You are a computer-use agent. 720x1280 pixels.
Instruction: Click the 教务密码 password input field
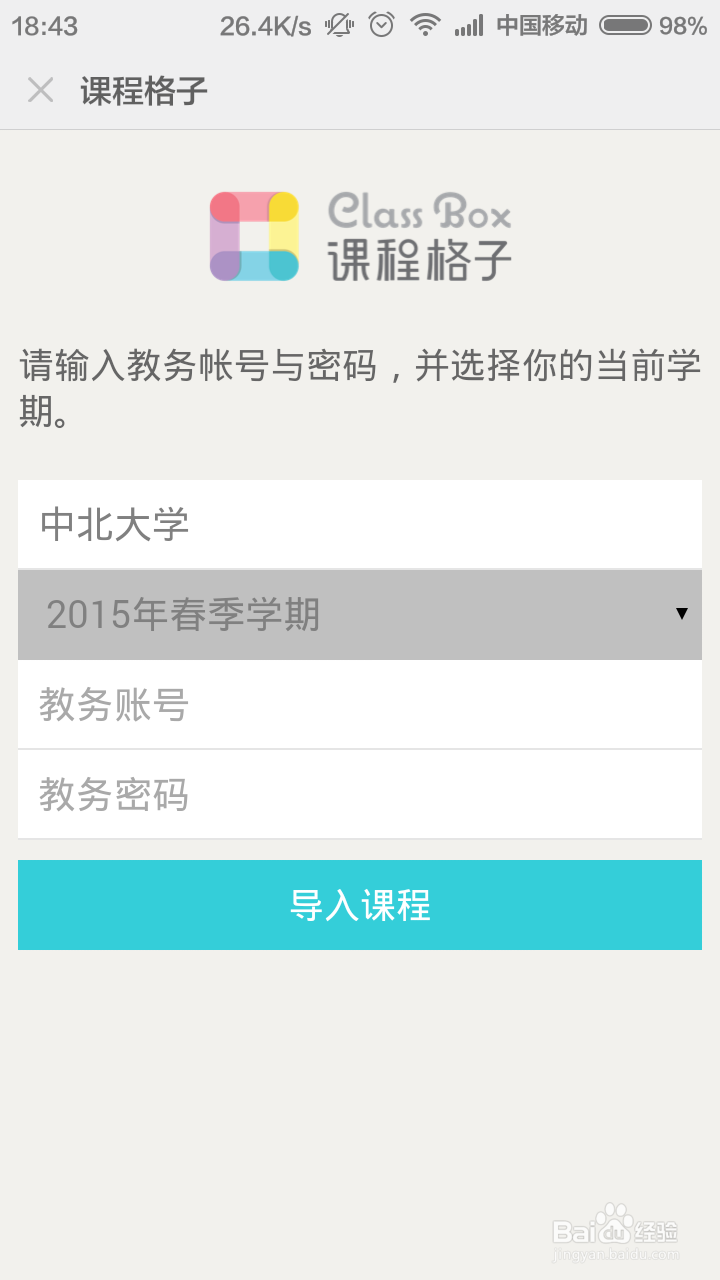point(360,794)
